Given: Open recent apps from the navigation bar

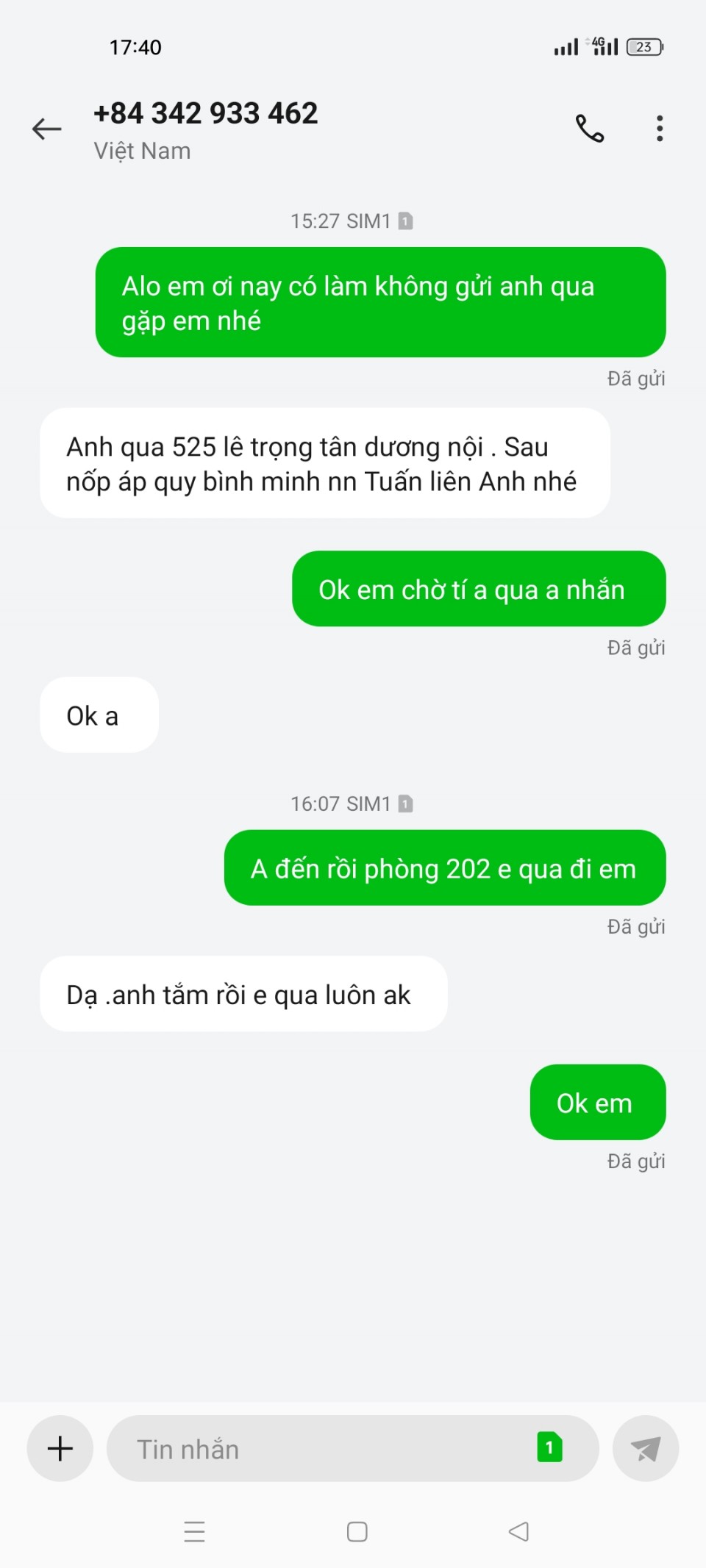Looking at the screenshot, I should tap(194, 1531).
